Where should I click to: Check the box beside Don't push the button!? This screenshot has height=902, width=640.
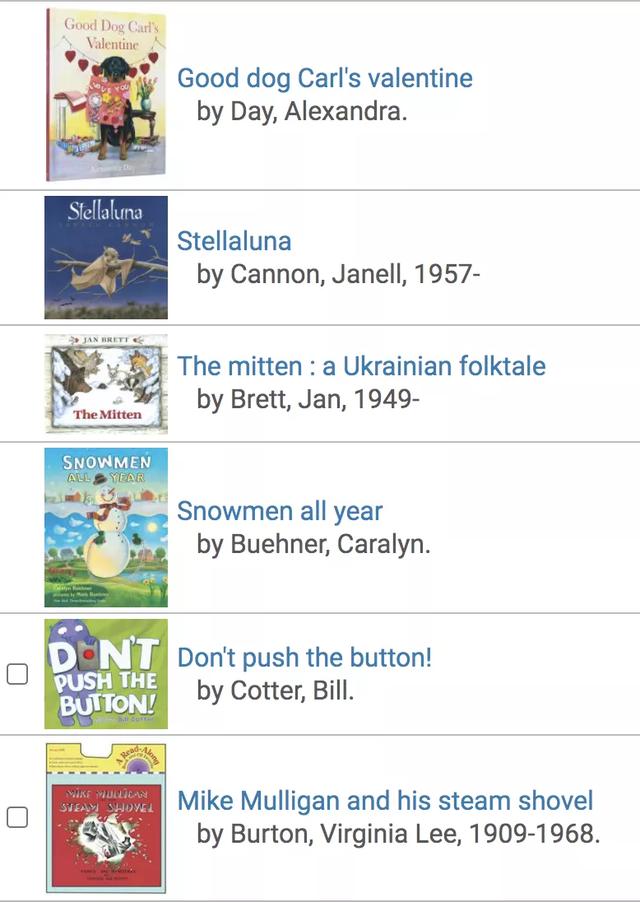[x=17, y=674]
